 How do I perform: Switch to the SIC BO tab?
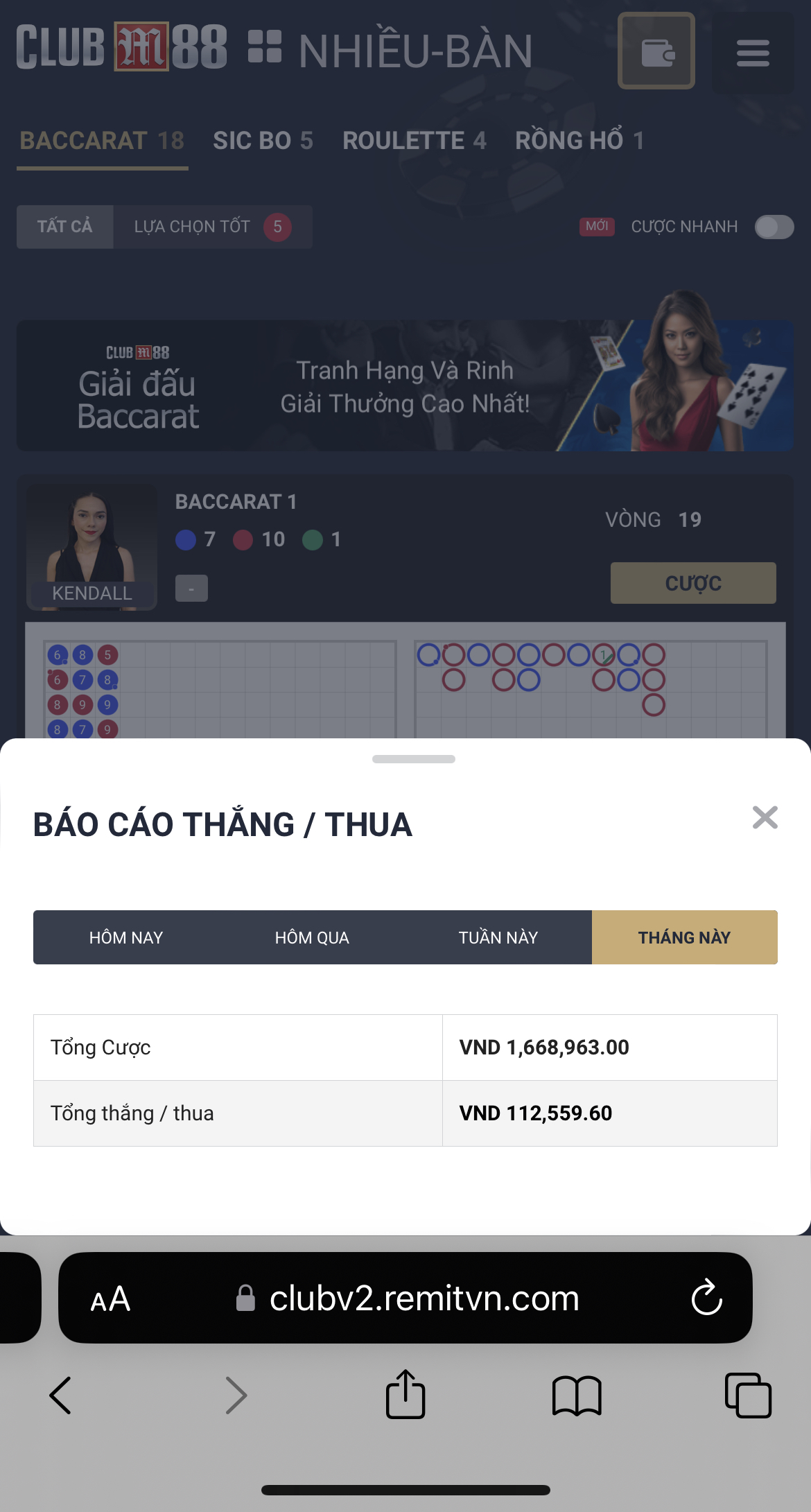(263, 141)
